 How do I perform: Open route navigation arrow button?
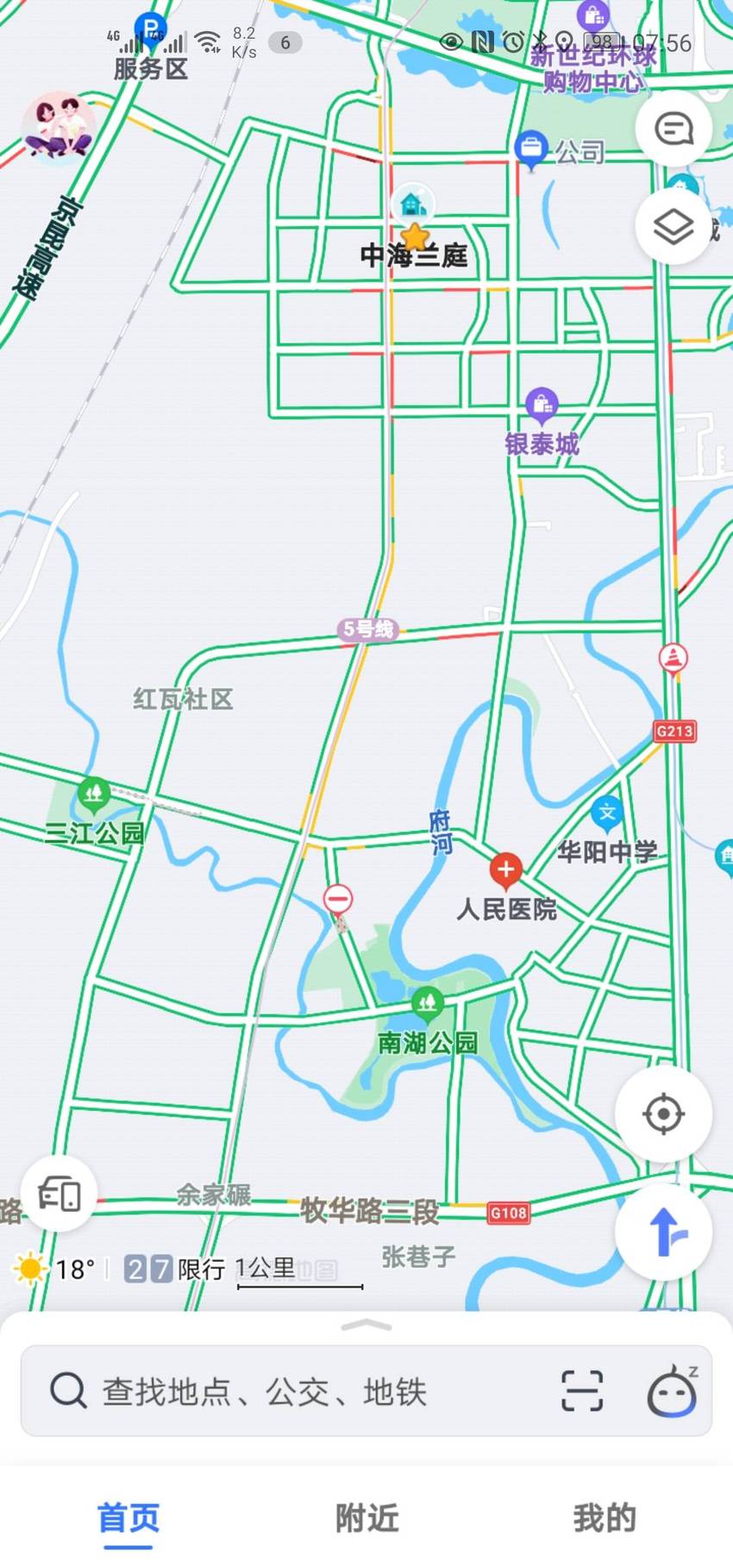(663, 1231)
